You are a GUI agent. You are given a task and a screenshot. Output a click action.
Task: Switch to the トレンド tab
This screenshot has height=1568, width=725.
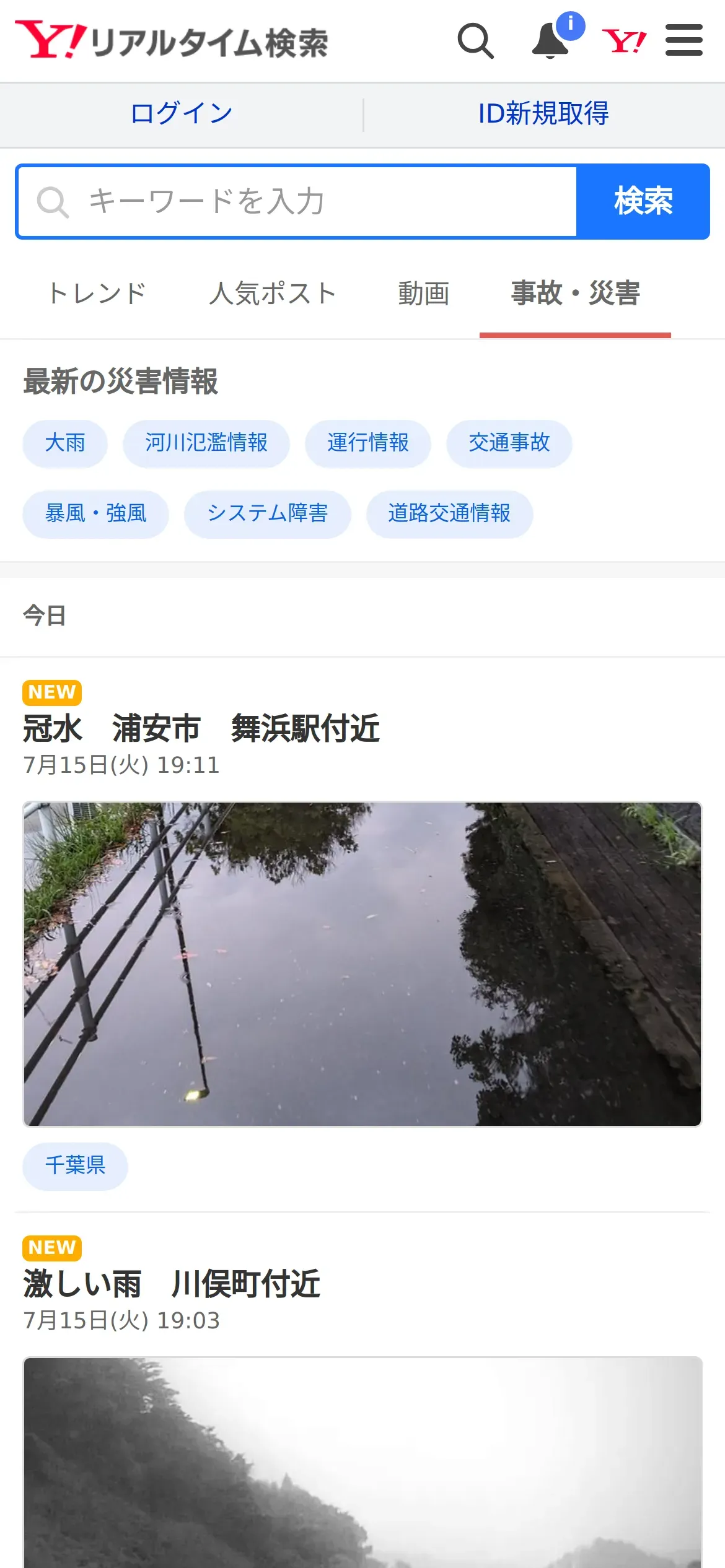point(97,294)
